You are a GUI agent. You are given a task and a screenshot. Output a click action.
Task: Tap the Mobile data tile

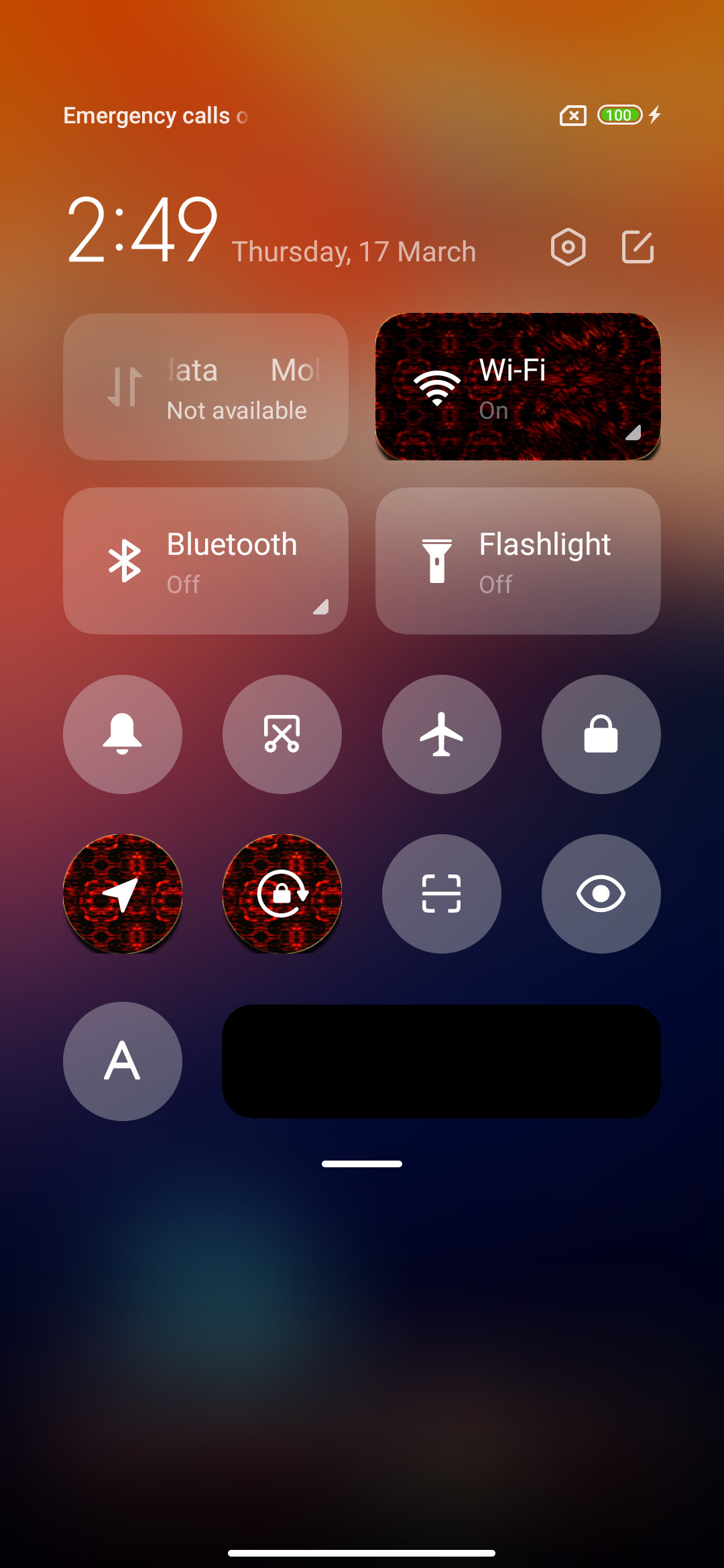point(206,387)
